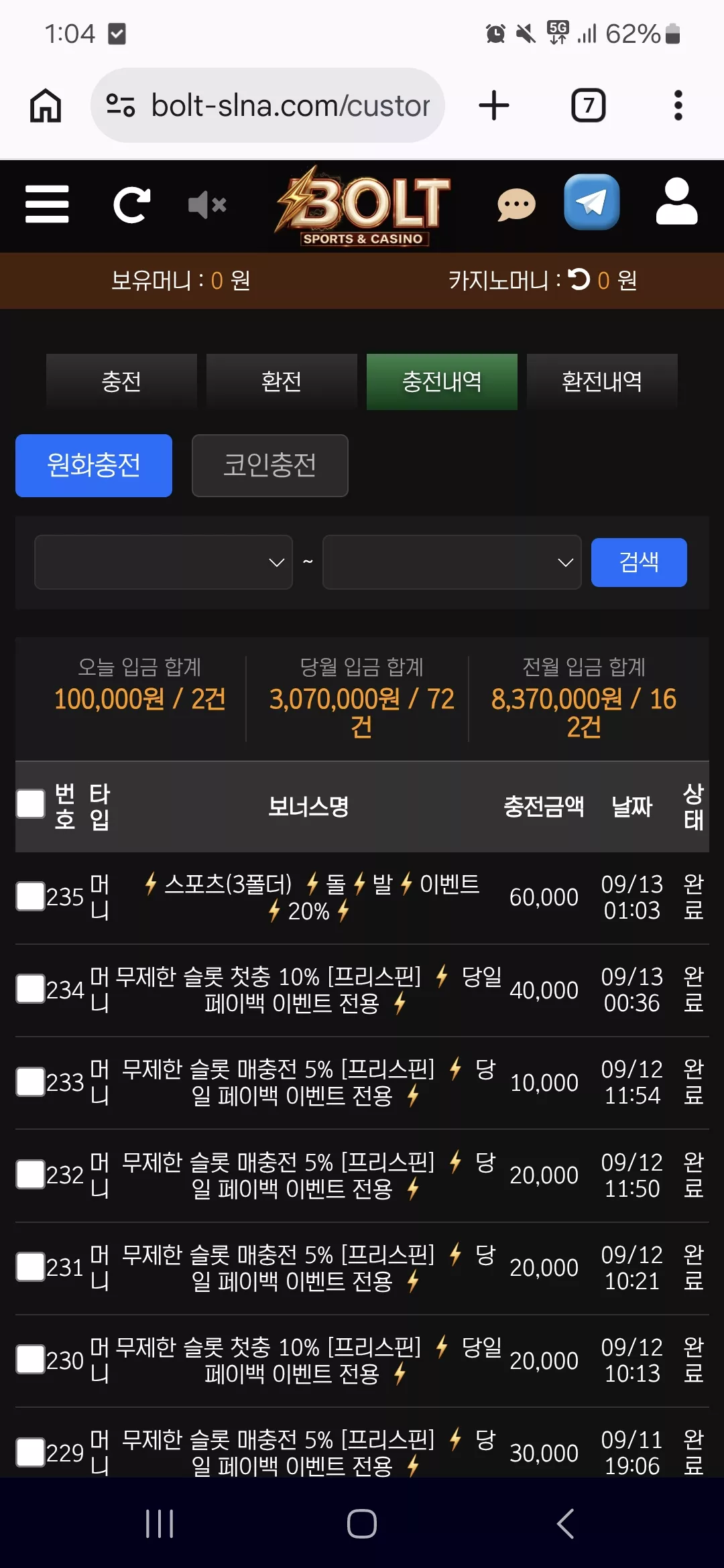Open the user profile icon

click(676, 201)
